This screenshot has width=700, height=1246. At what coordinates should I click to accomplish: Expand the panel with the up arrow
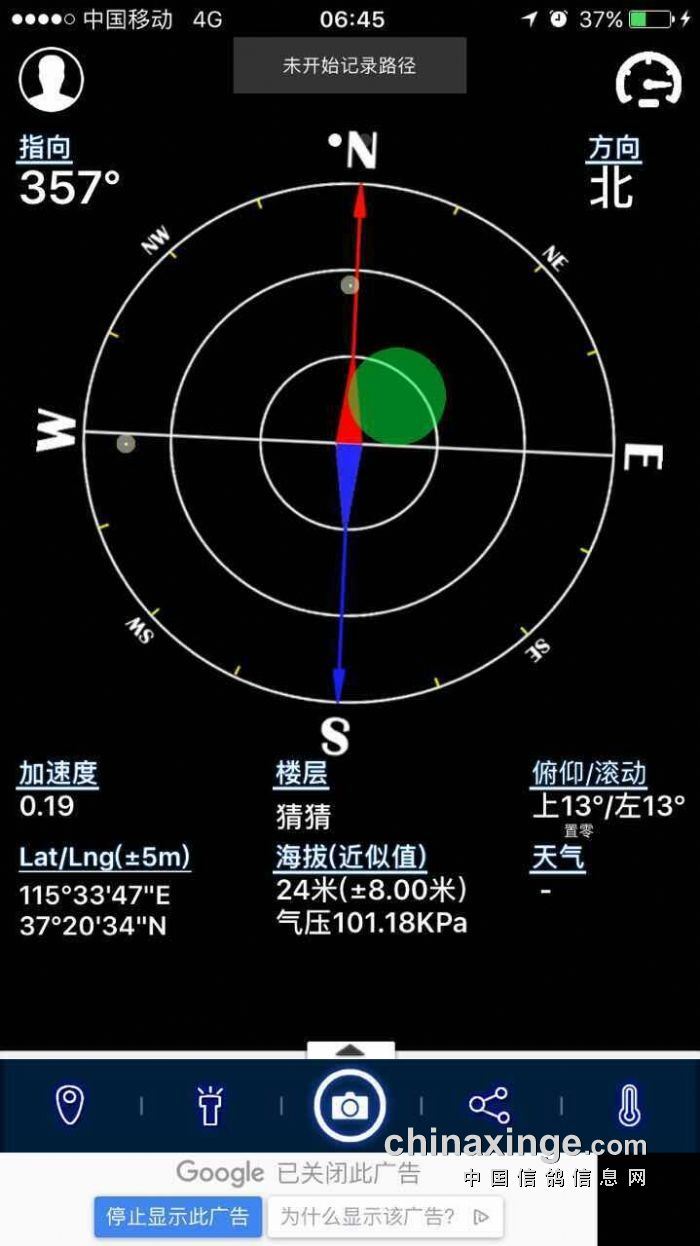pyautogui.click(x=350, y=1050)
